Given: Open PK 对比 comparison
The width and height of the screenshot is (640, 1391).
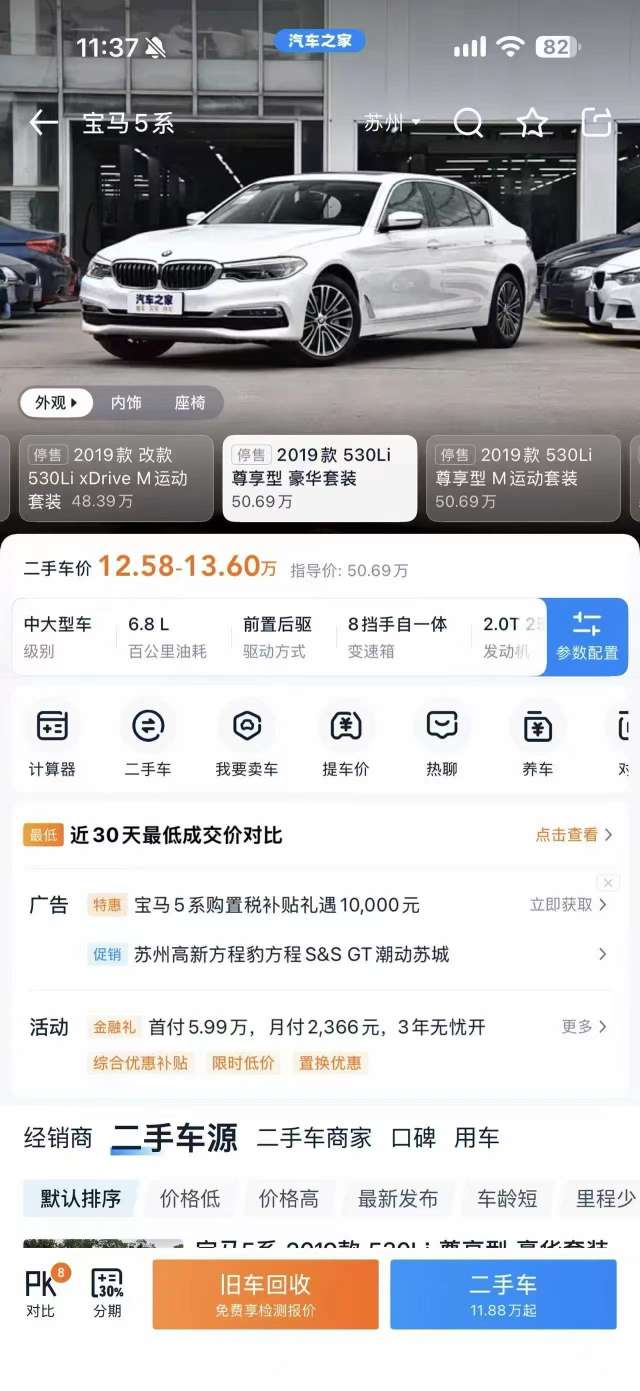Looking at the screenshot, I should pos(42,1293).
